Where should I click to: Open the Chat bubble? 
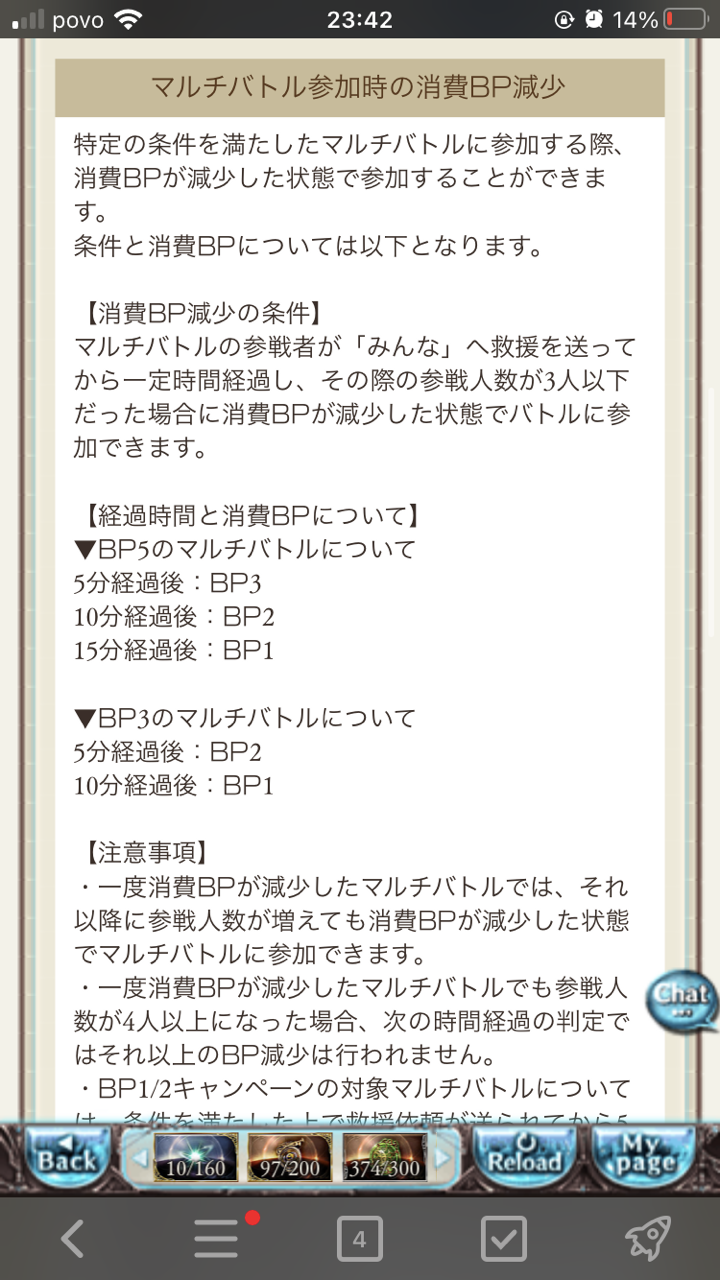[x=683, y=1000]
